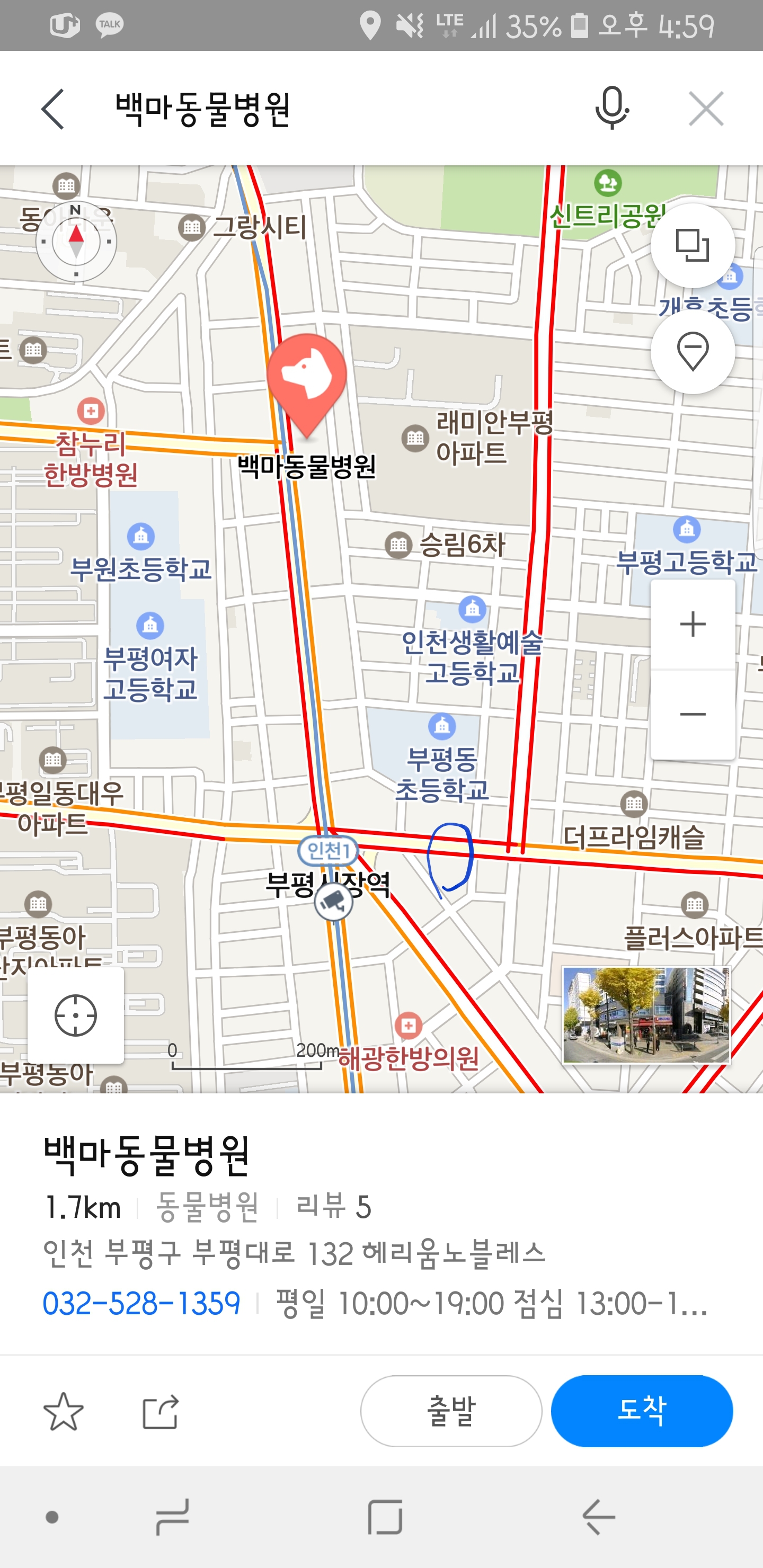Zoom in the map with plus
This screenshot has height=1568, width=763.
coord(693,625)
